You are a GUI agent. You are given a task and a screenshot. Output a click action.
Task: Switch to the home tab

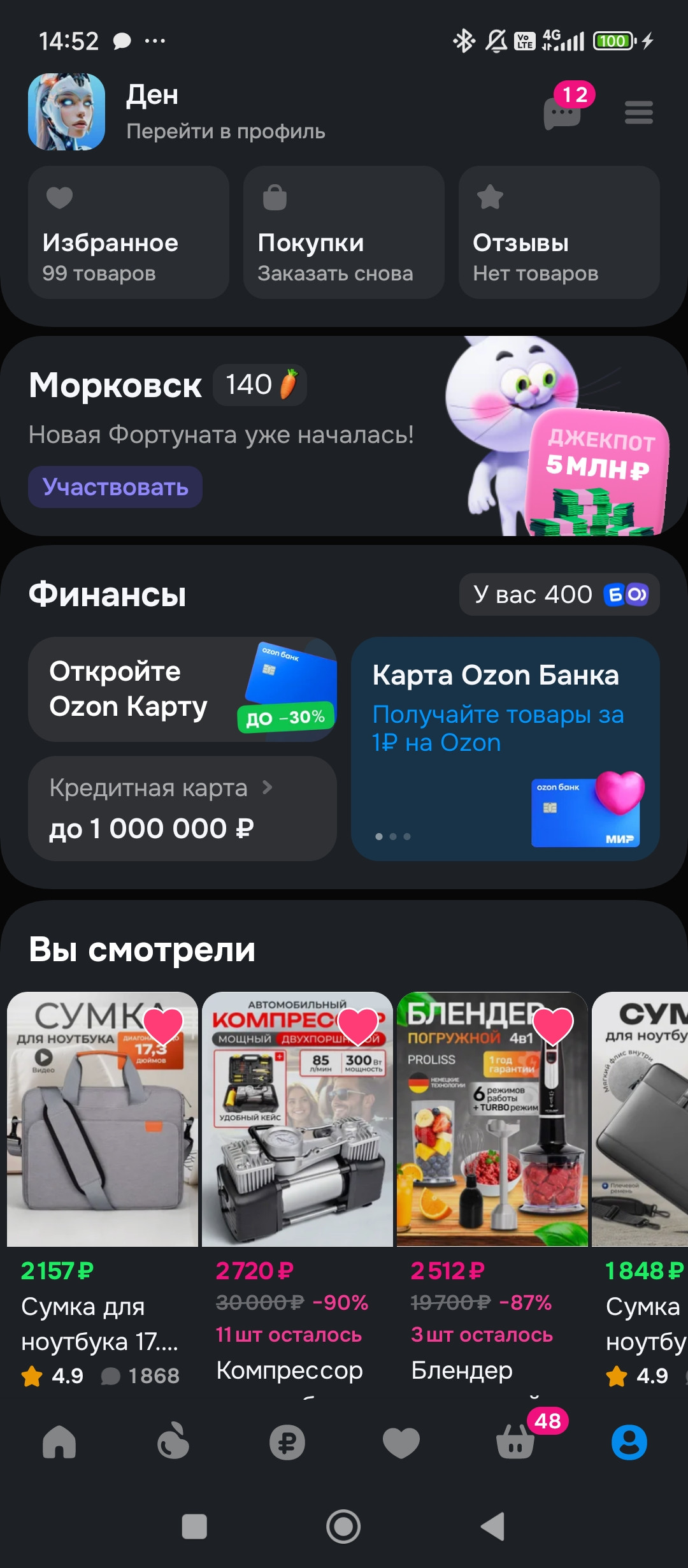[x=59, y=1442]
